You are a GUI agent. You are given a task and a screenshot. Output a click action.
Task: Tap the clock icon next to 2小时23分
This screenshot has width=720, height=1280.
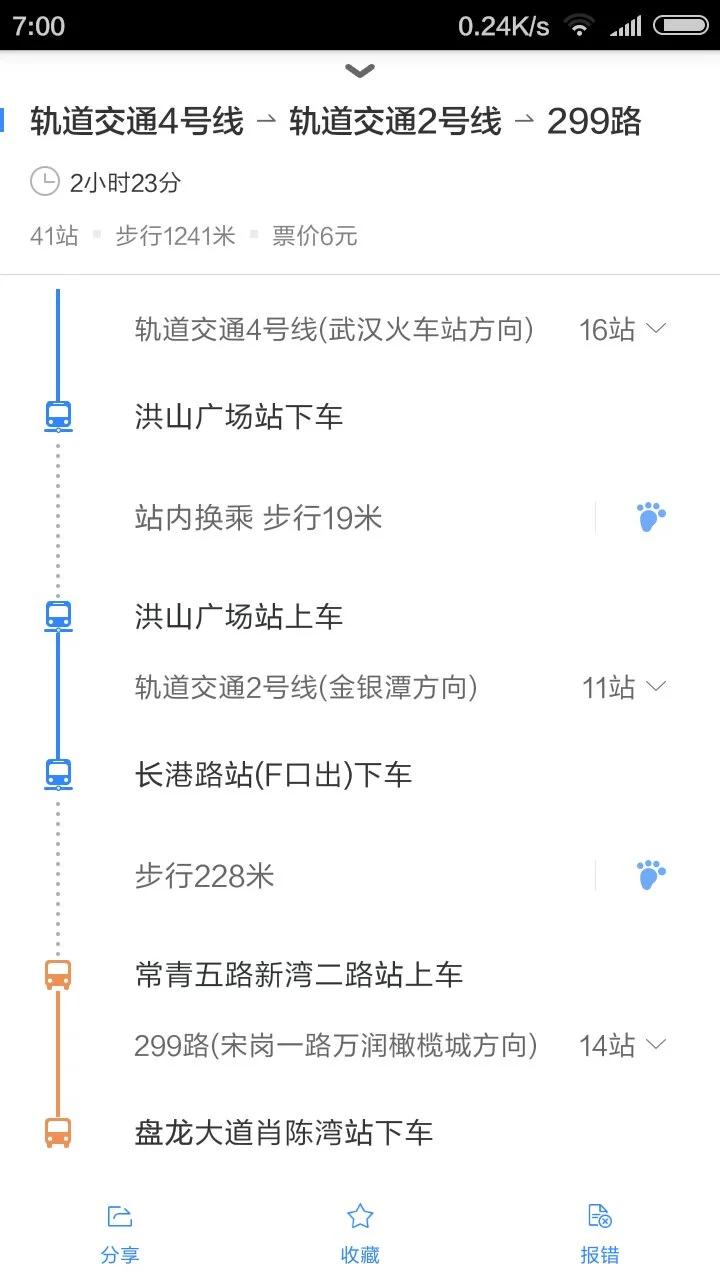point(44,181)
